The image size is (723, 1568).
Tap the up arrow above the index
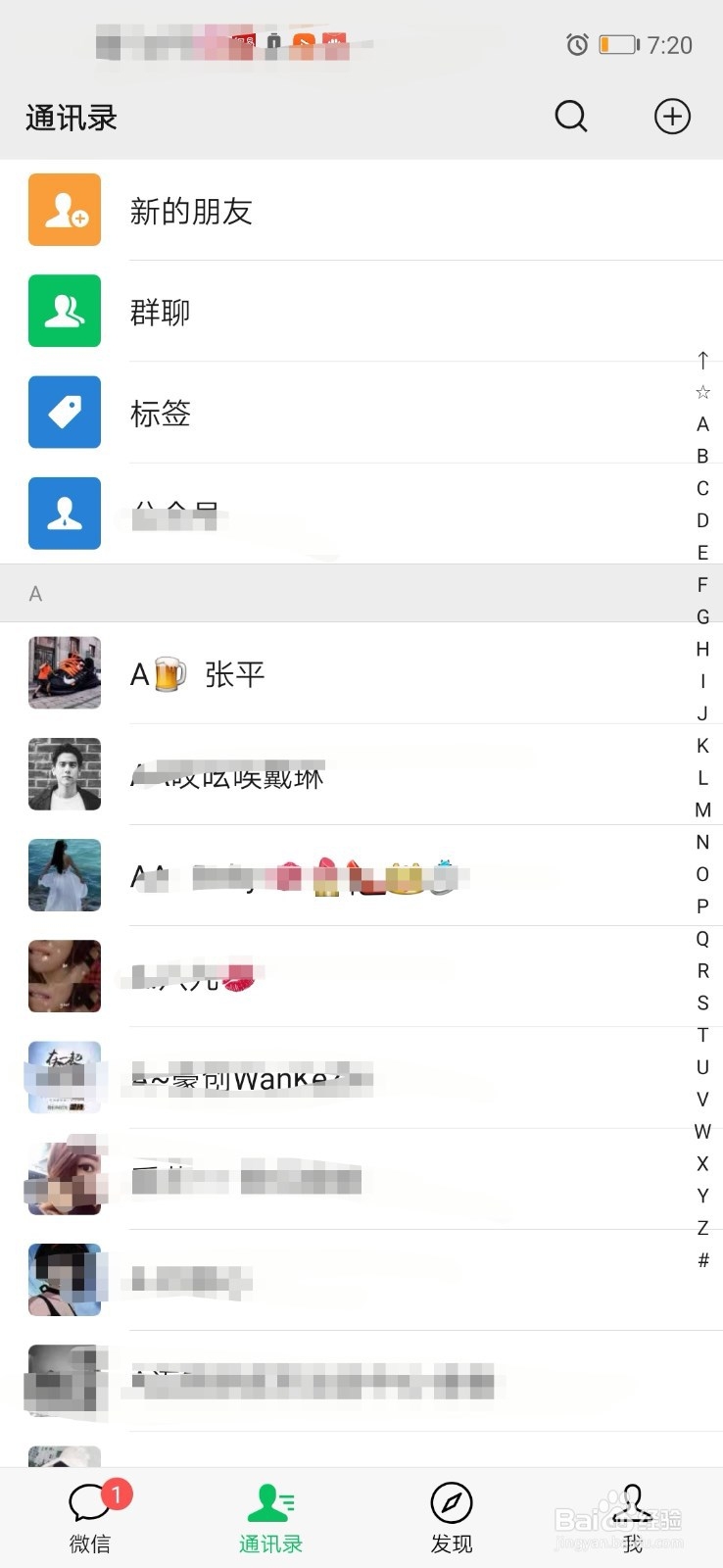702,360
